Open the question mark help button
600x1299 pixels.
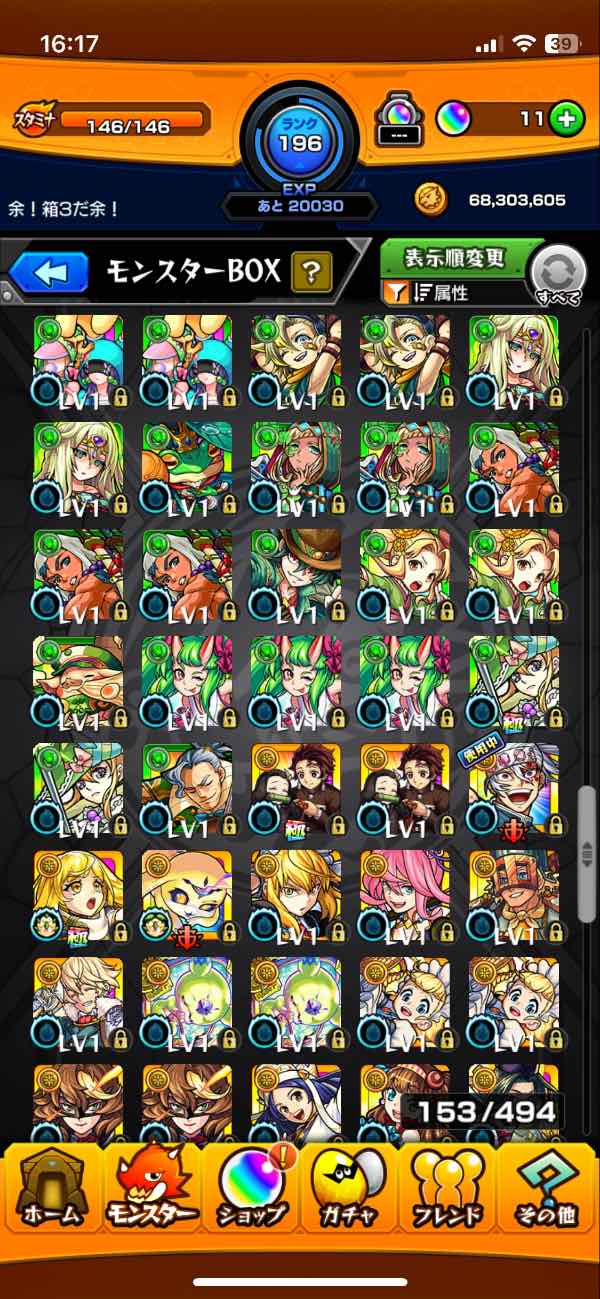[311, 271]
